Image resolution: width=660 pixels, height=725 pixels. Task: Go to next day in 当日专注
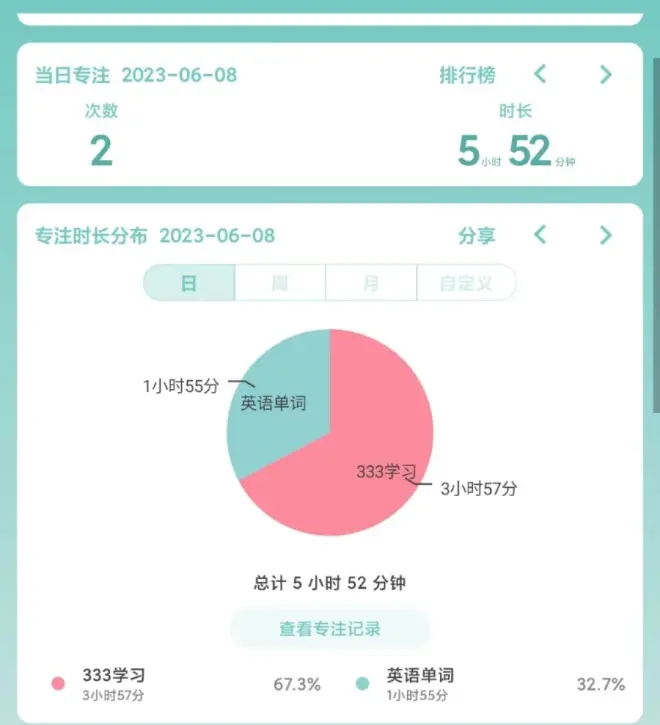click(x=605, y=74)
